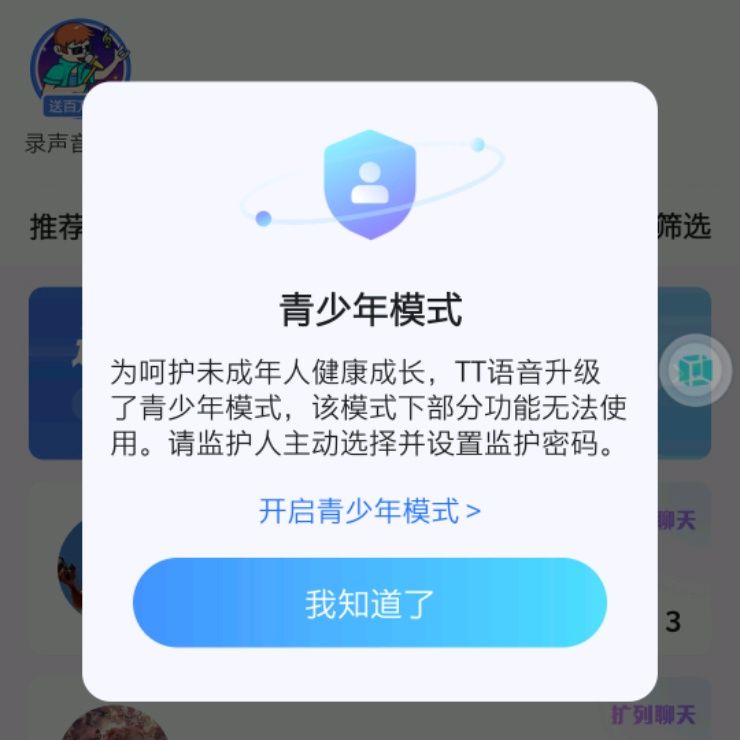The image size is (740, 740).
Task: Tap the 我知道了 button
Action: click(369, 603)
